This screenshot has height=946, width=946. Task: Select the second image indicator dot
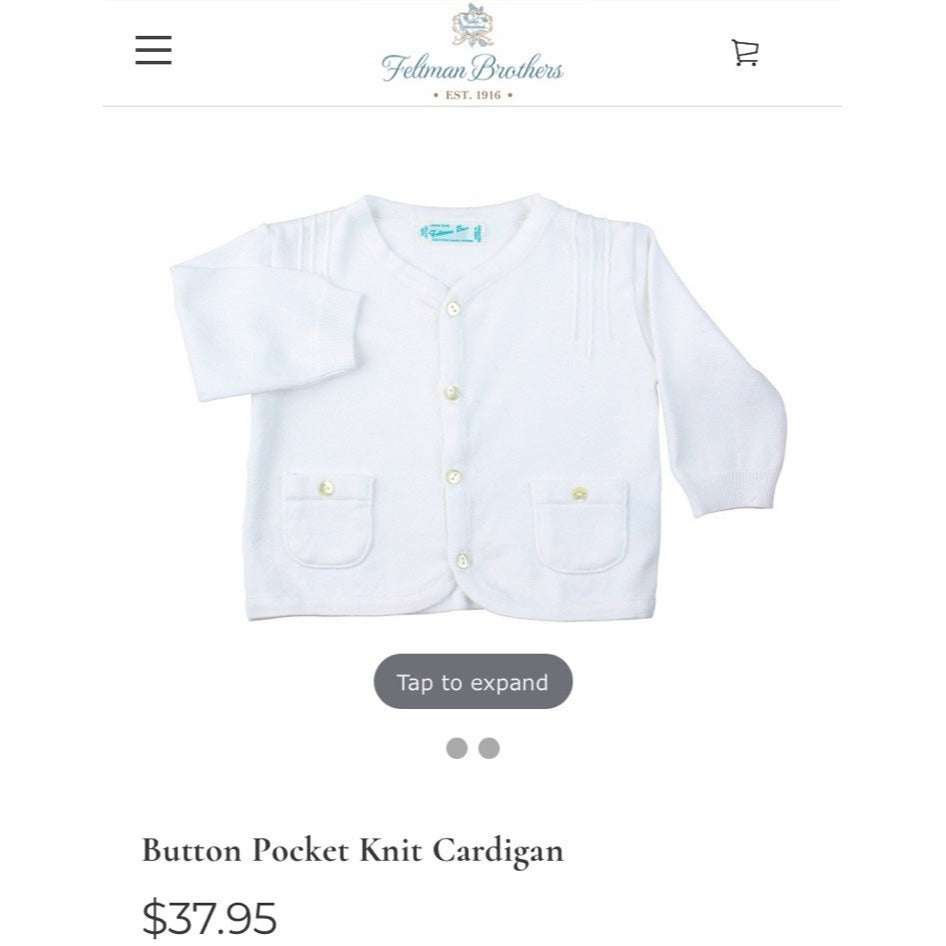[x=489, y=749]
